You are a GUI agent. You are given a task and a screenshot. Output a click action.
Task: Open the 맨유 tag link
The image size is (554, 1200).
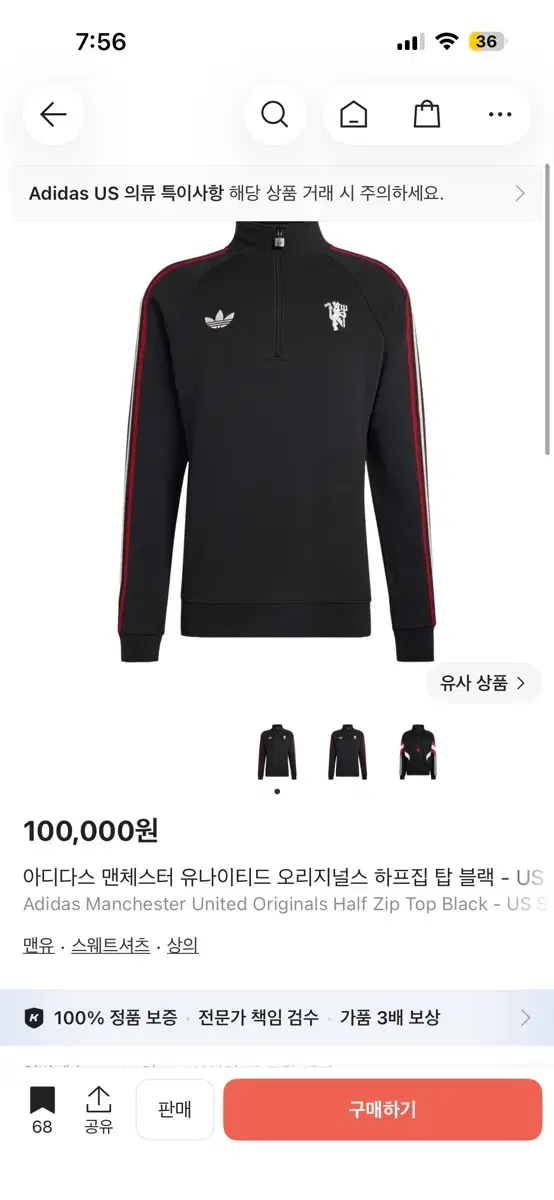pyautogui.click(x=39, y=945)
